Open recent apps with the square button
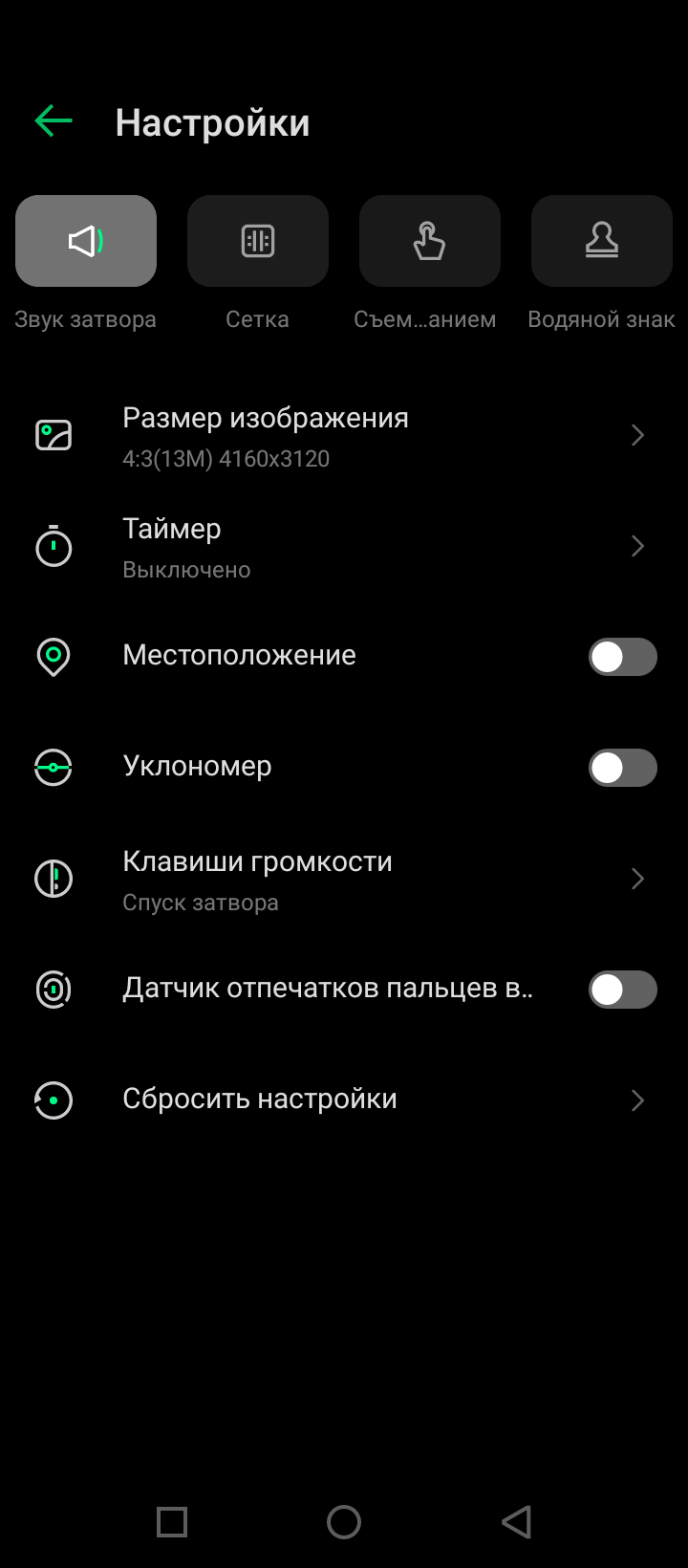Image resolution: width=688 pixels, height=1568 pixels. click(x=172, y=1522)
